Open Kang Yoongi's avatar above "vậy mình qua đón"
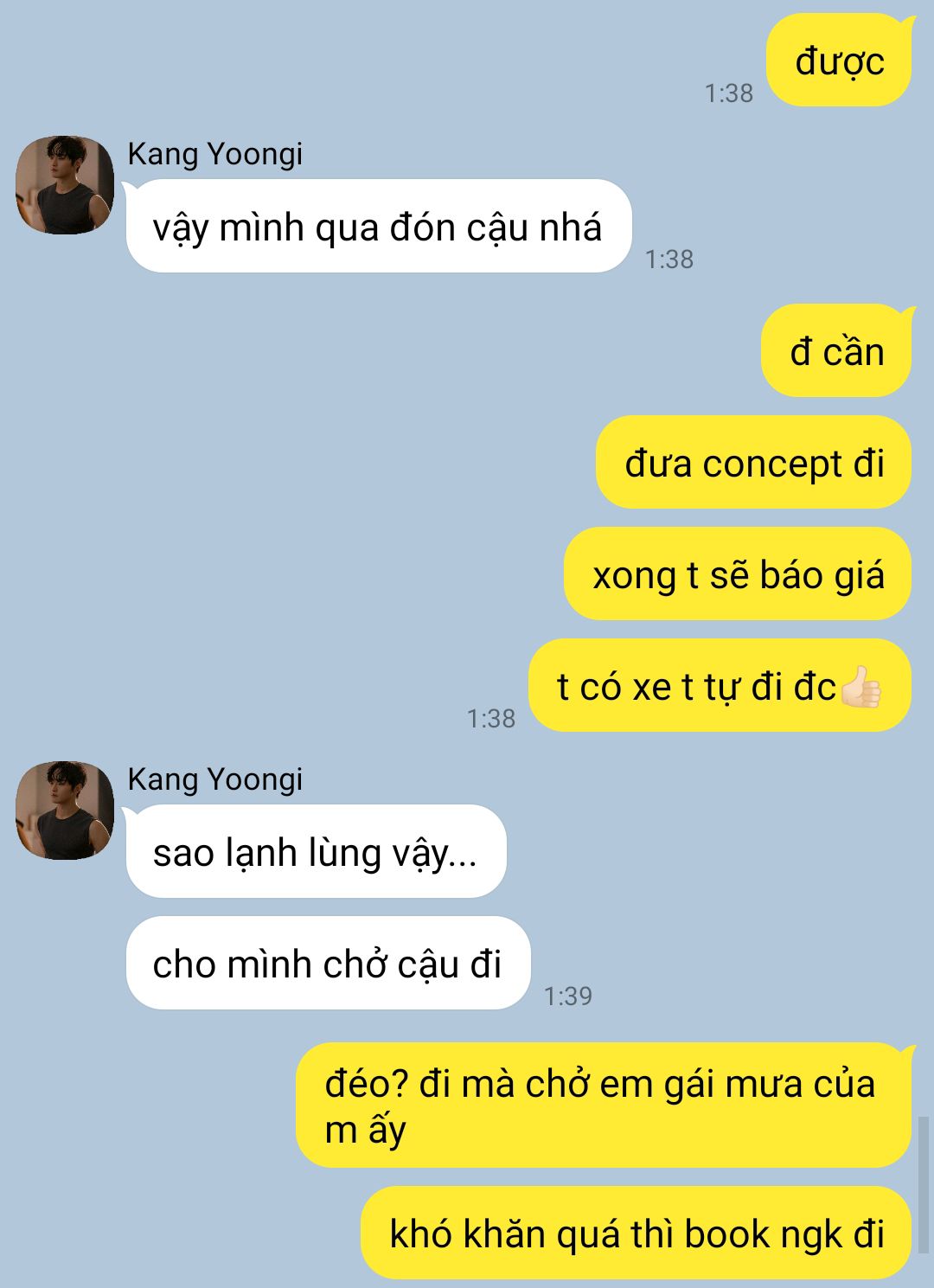The image size is (934, 1288). [x=65, y=185]
